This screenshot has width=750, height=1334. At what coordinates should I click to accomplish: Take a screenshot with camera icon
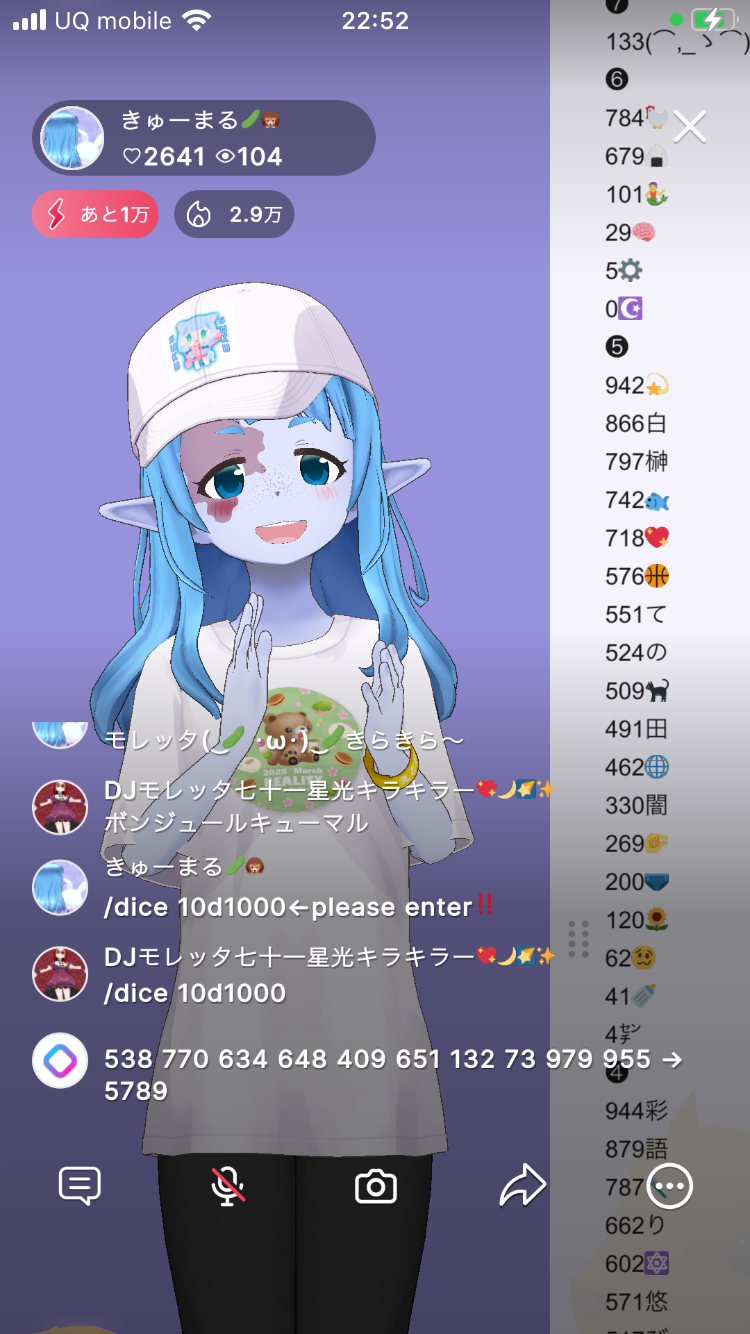(x=376, y=1187)
